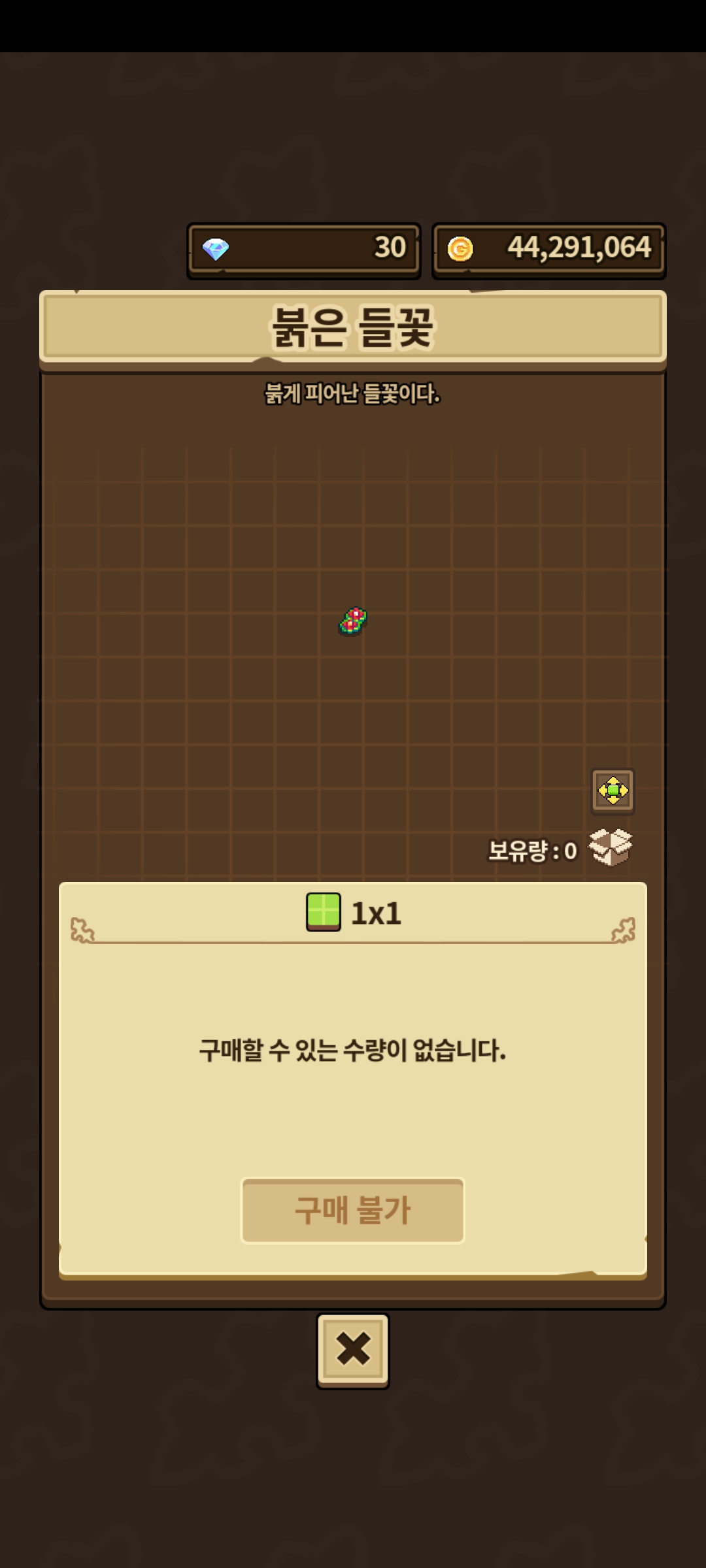
Task: Tap the move/recenter arrows icon
Action: coord(613,791)
